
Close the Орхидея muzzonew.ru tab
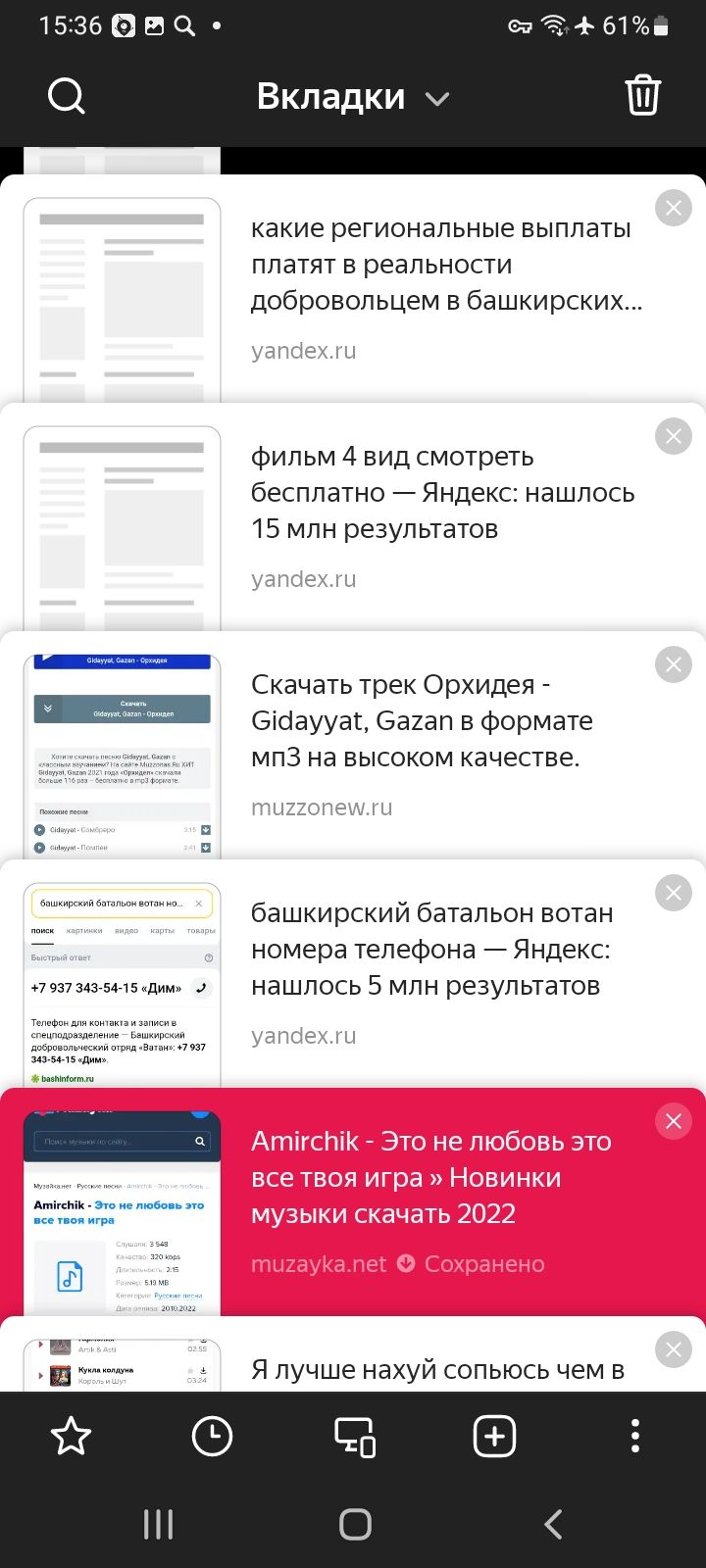pyautogui.click(x=673, y=664)
